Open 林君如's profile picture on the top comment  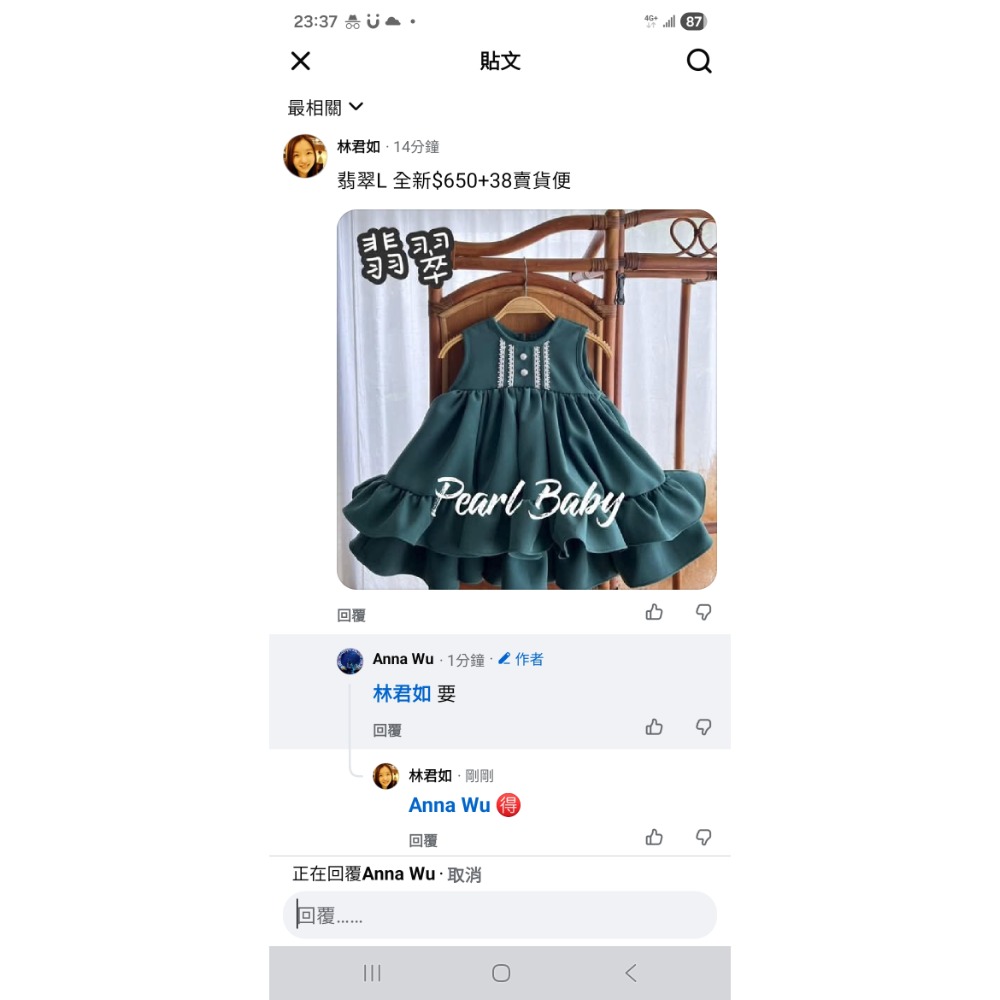tap(305, 156)
